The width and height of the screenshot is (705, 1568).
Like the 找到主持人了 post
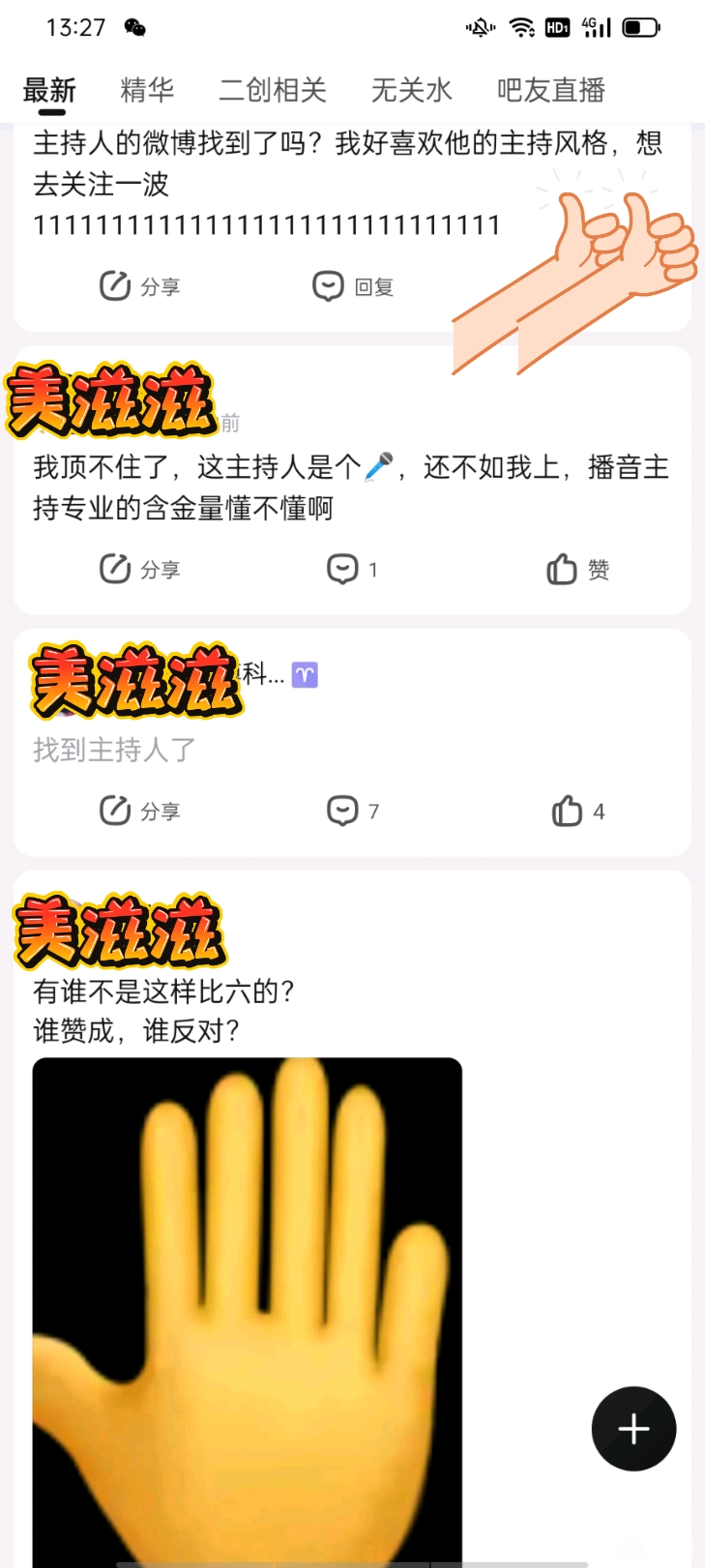(577, 811)
